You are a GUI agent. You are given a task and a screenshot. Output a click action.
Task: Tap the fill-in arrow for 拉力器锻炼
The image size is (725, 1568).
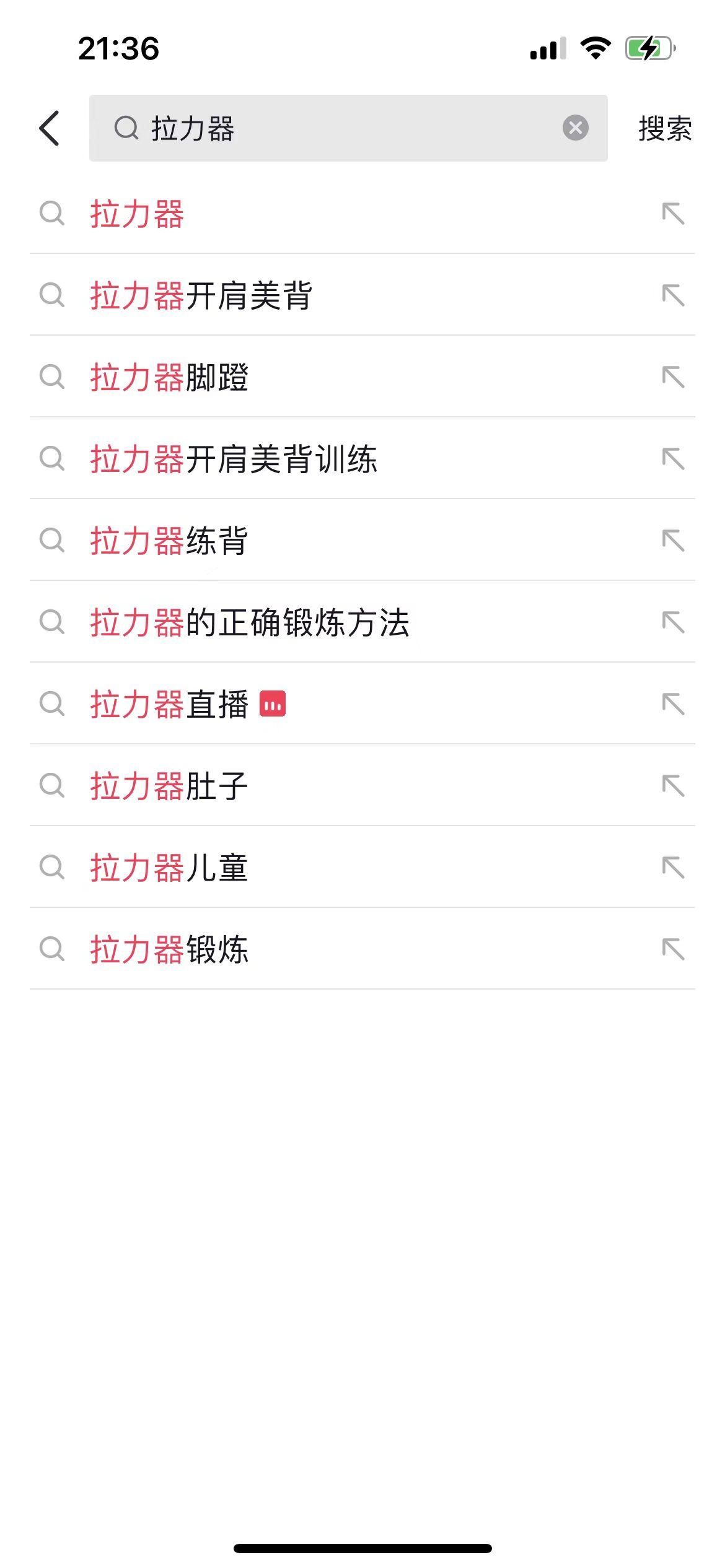point(672,949)
